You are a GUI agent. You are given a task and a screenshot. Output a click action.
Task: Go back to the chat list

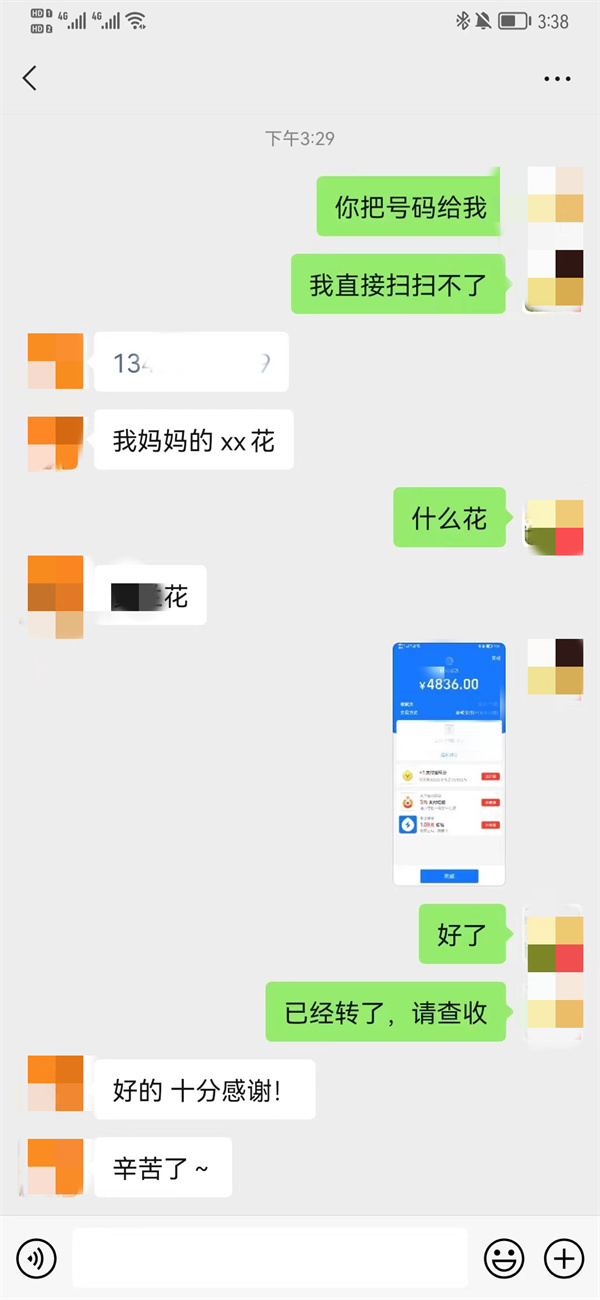[x=30, y=78]
